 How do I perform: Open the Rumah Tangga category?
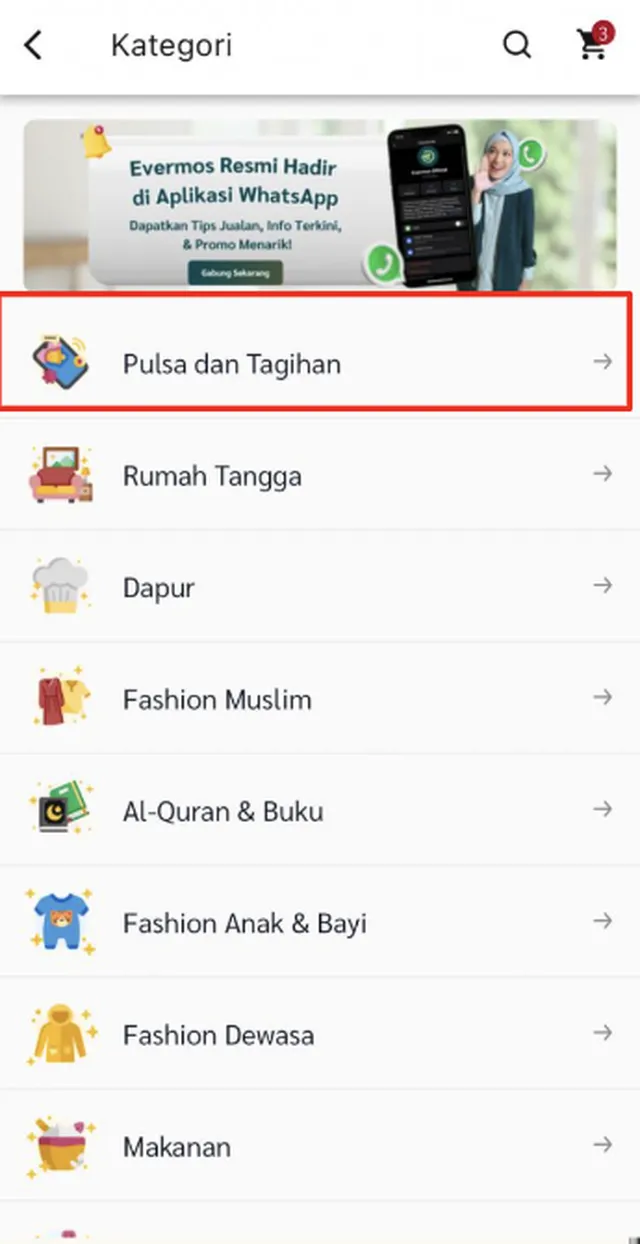pyautogui.click(x=320, y=476)
